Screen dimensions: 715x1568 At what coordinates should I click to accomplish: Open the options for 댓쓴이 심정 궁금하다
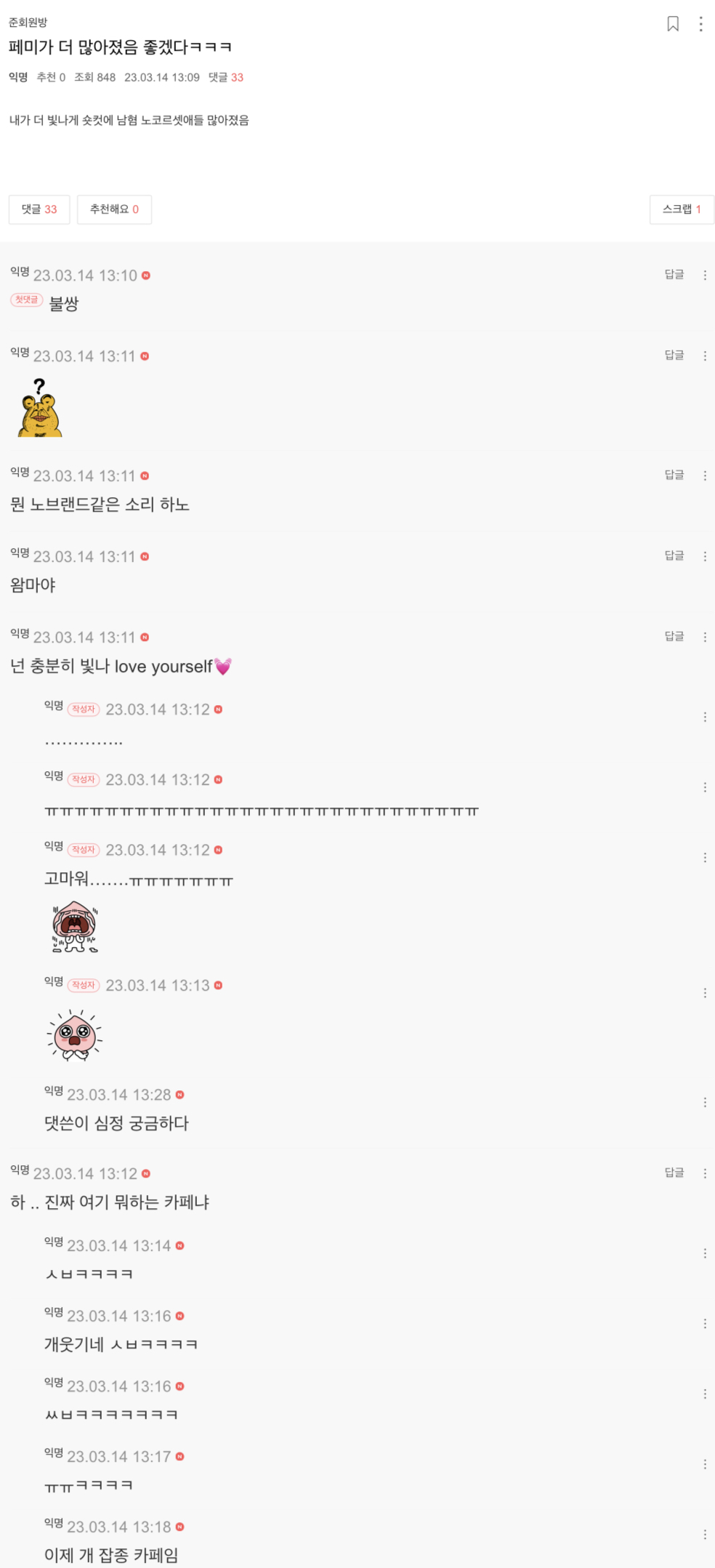pos(705,1103)
